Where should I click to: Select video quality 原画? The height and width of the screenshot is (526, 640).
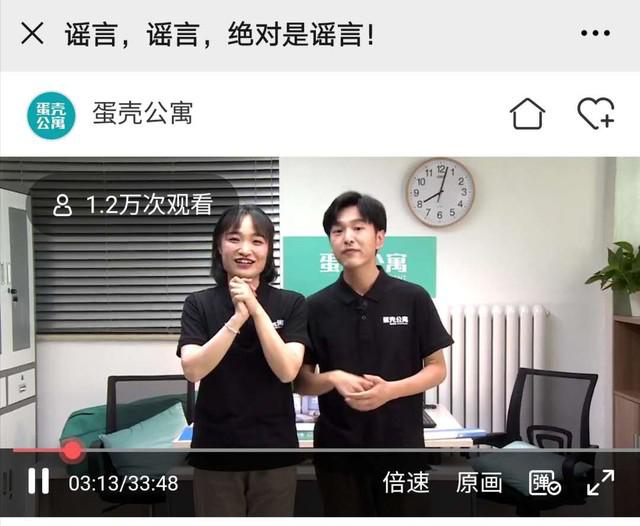(479, 482)
